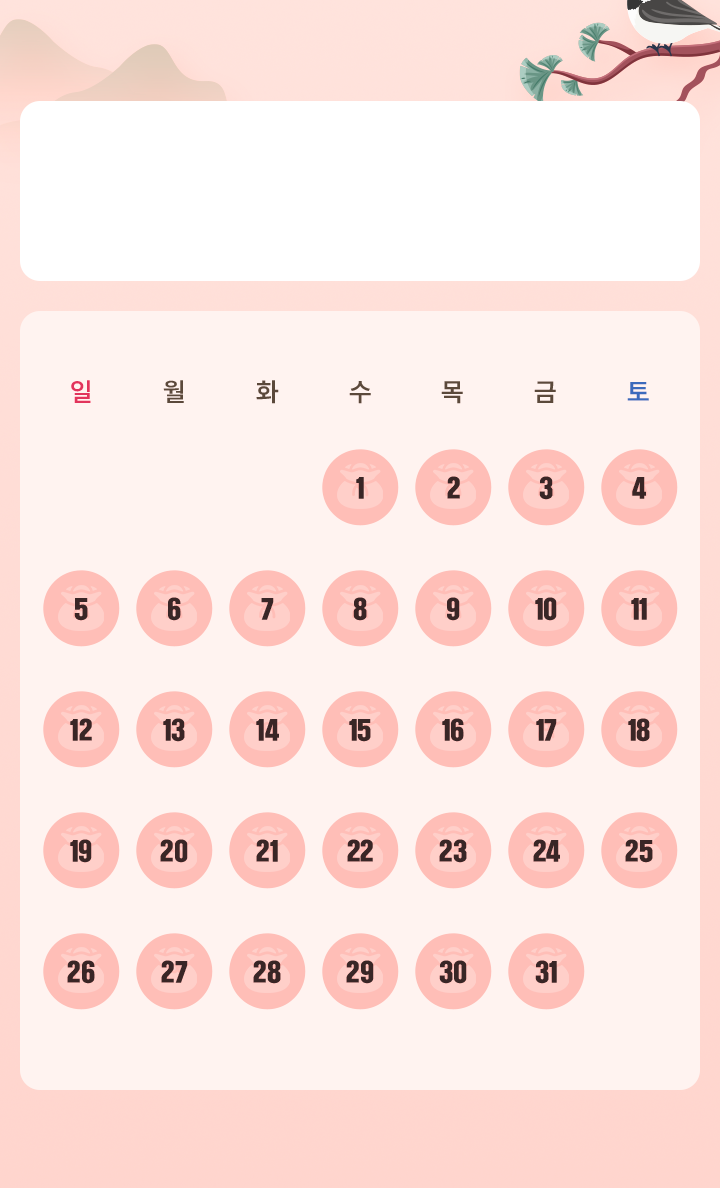The height and width of the screenshot is (1188, 720).
Task: Tap the 25th on the calendar
Action: point(639,850)
